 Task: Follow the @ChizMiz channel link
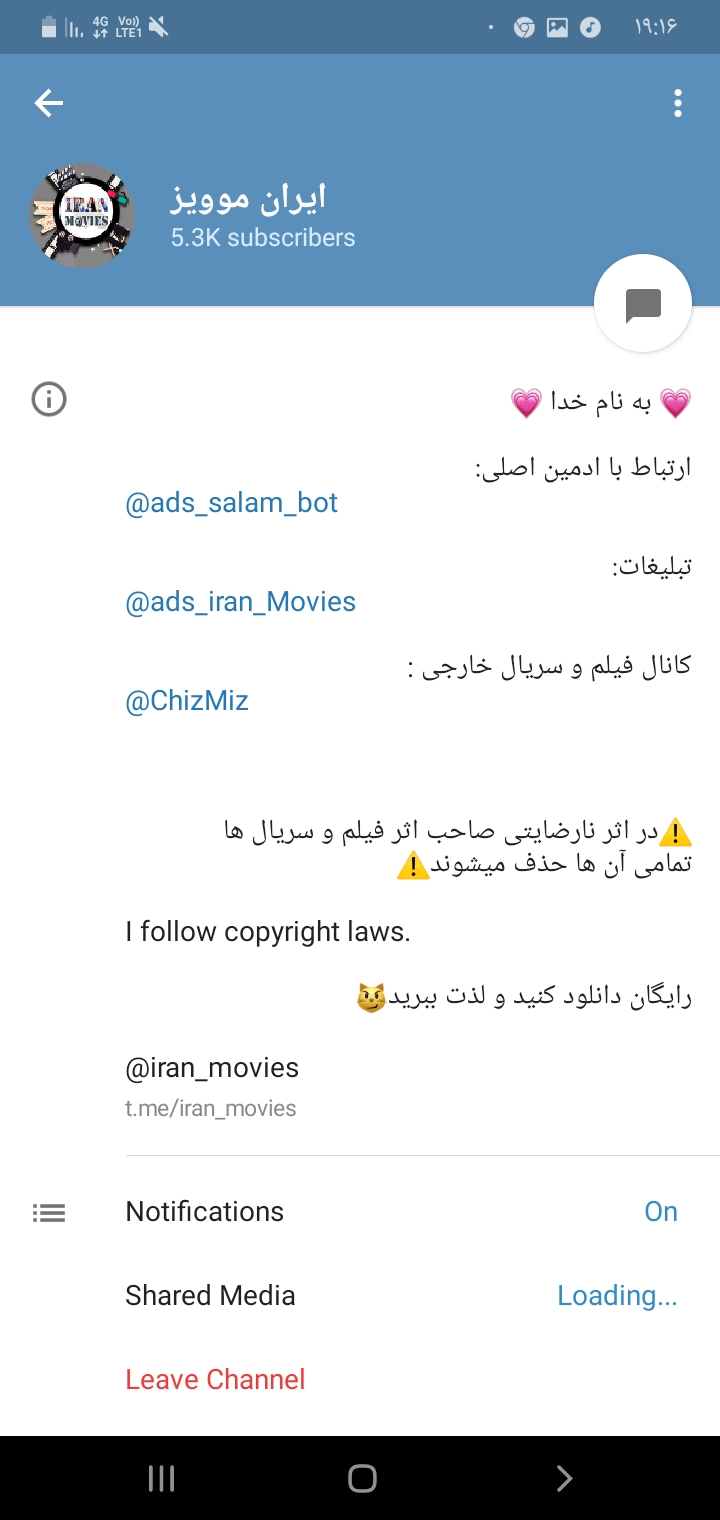pyautogui.click(x=187, y=701)
